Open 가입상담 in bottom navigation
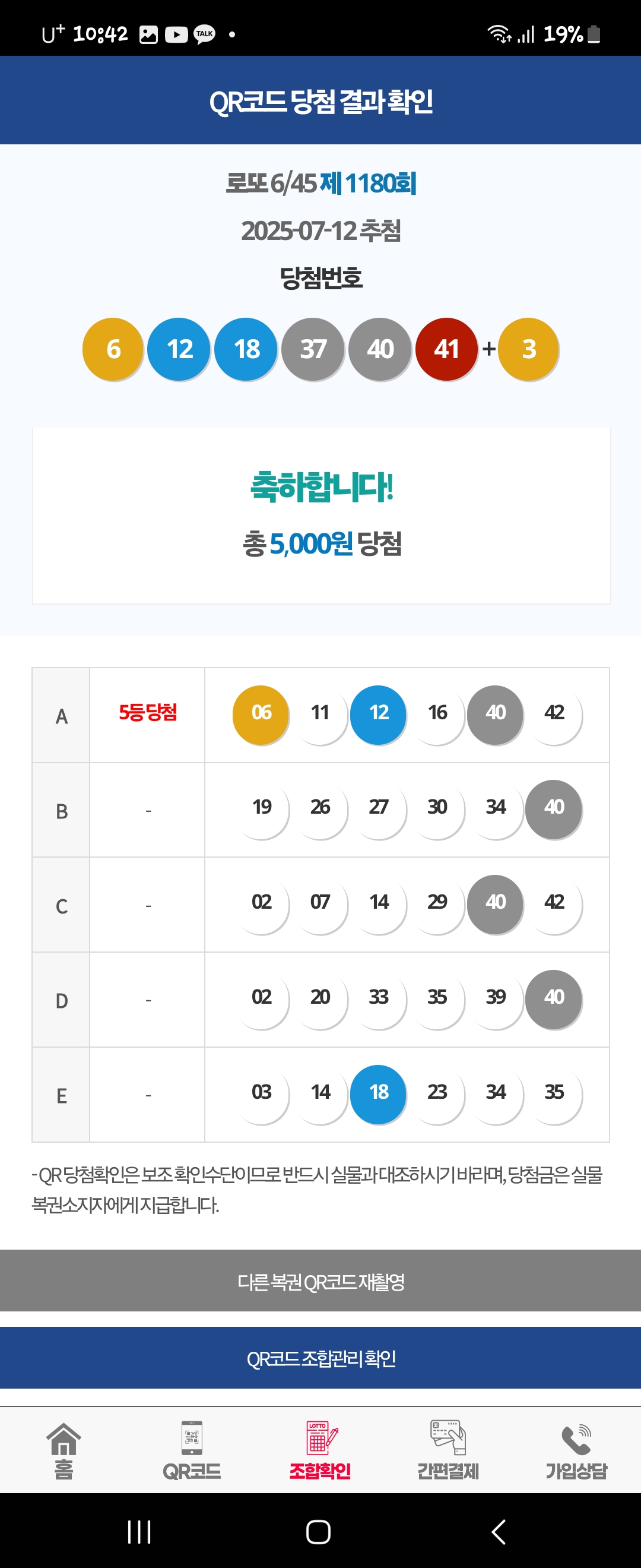Image resolution: width=641 pixels, height=1568 pixels. click(576, 1451)
